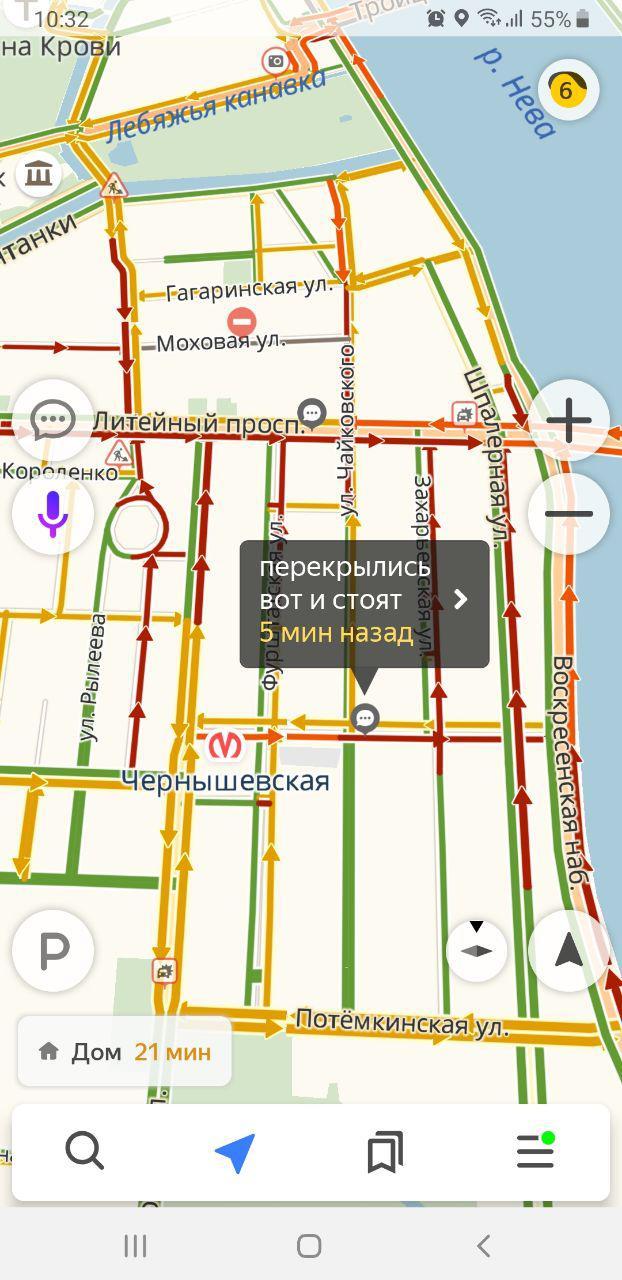622x1280 pixels.
Task: Center the map on my location
Action: pos(569,951)
